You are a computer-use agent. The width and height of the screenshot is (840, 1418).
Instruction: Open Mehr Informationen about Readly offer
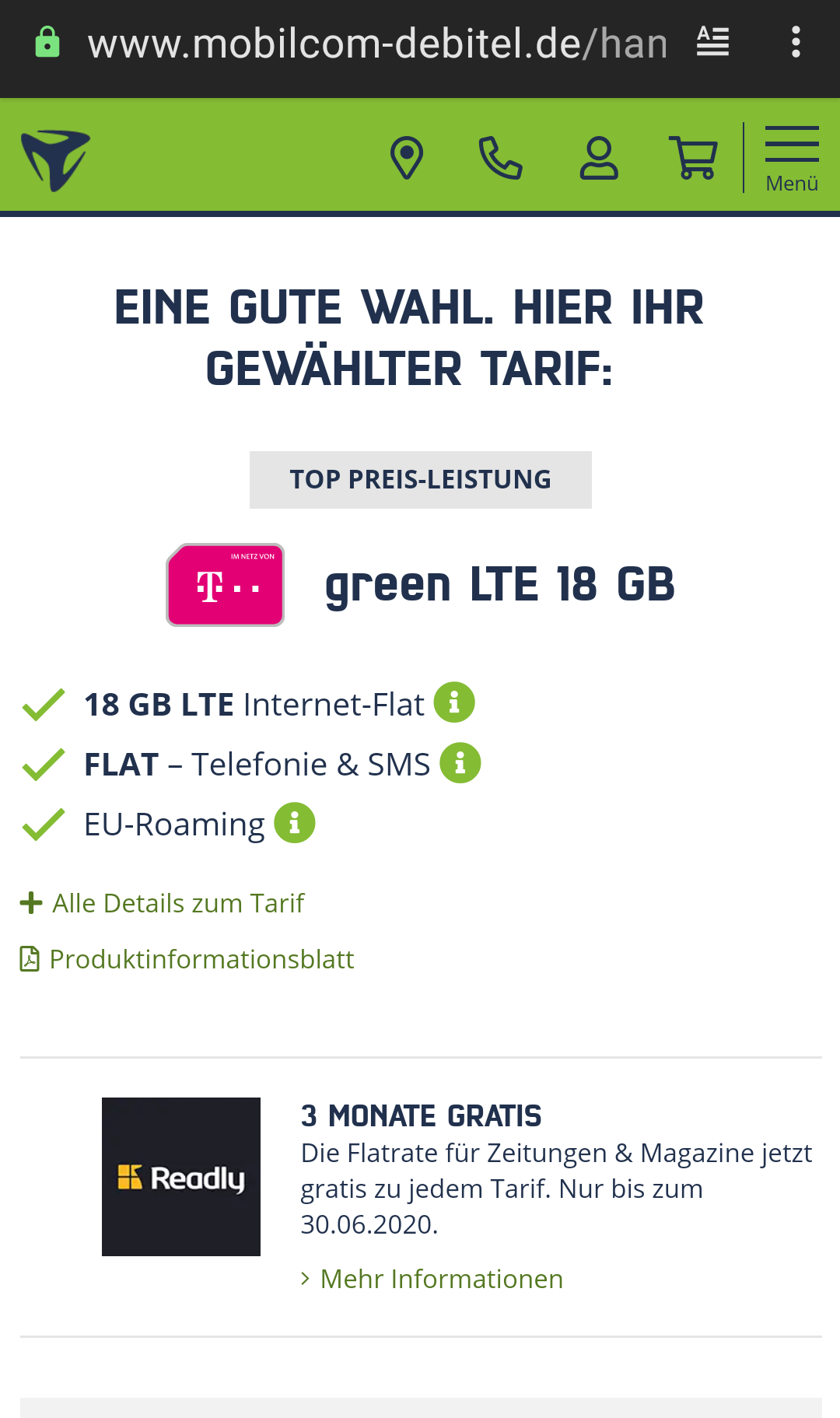point(432,1279)
